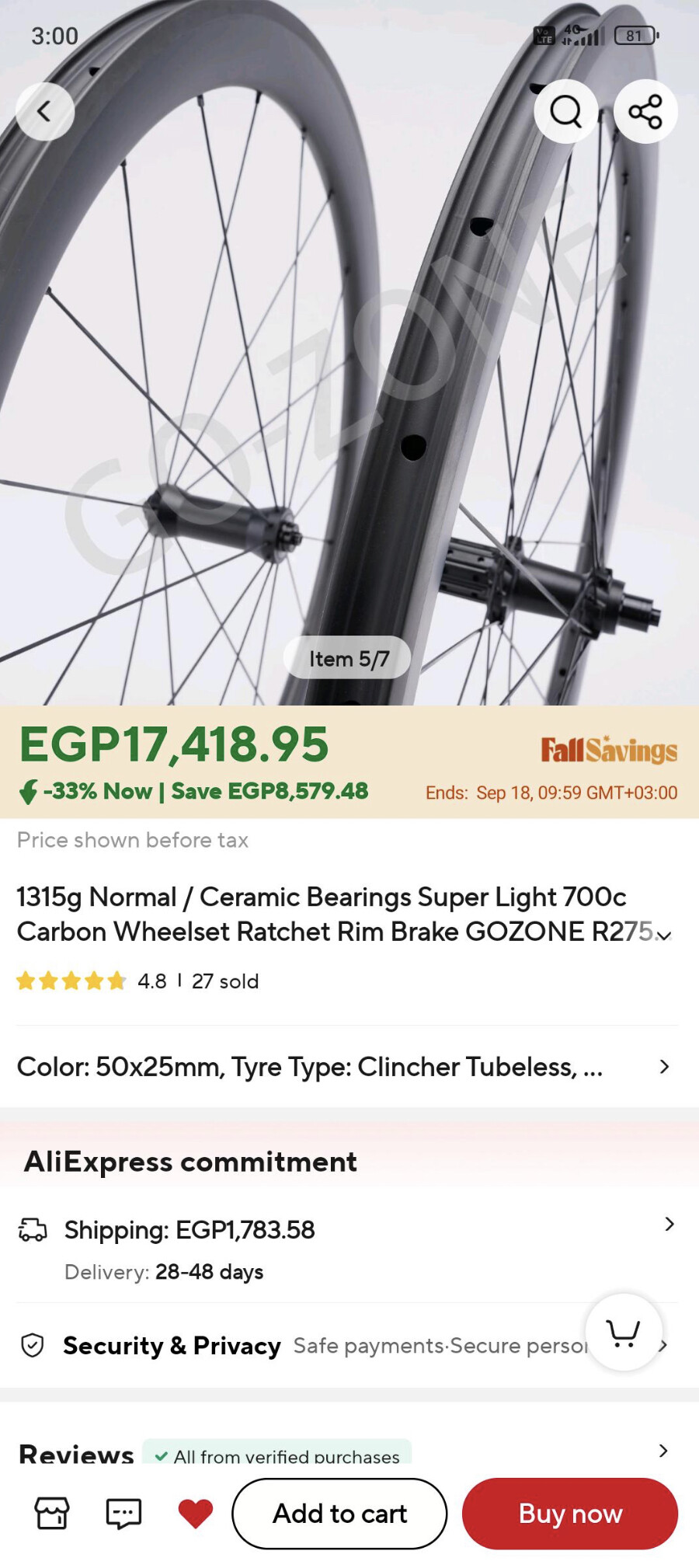The height and width of the screenshot is (1568, 699).
Task: Buy now
Action: coord(570,1513)
